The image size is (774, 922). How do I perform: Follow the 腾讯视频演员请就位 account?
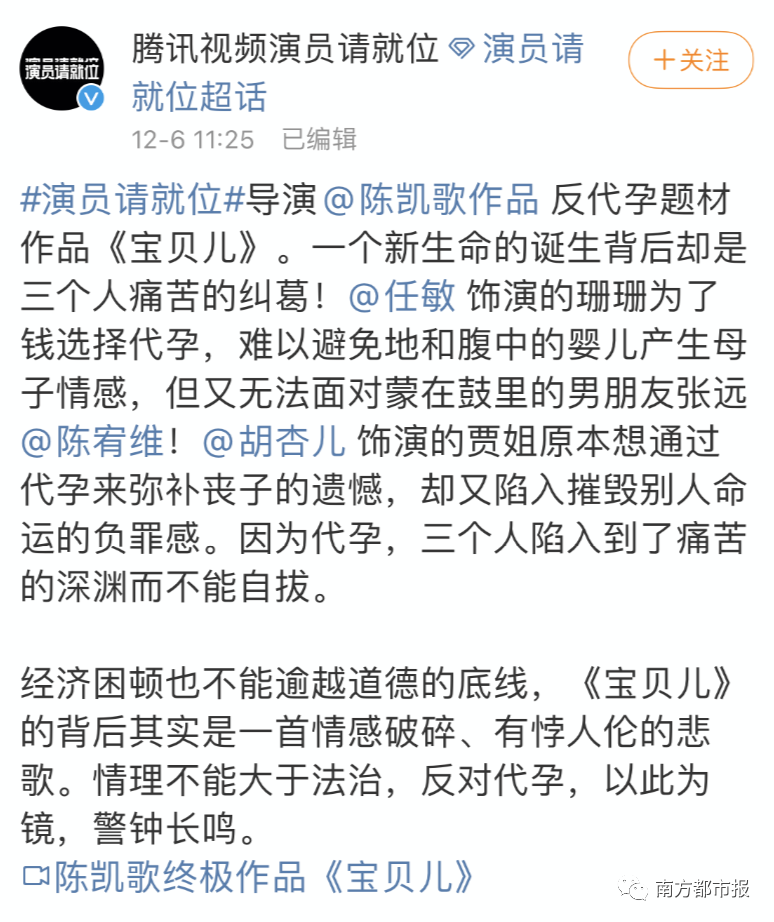(690, 60)
